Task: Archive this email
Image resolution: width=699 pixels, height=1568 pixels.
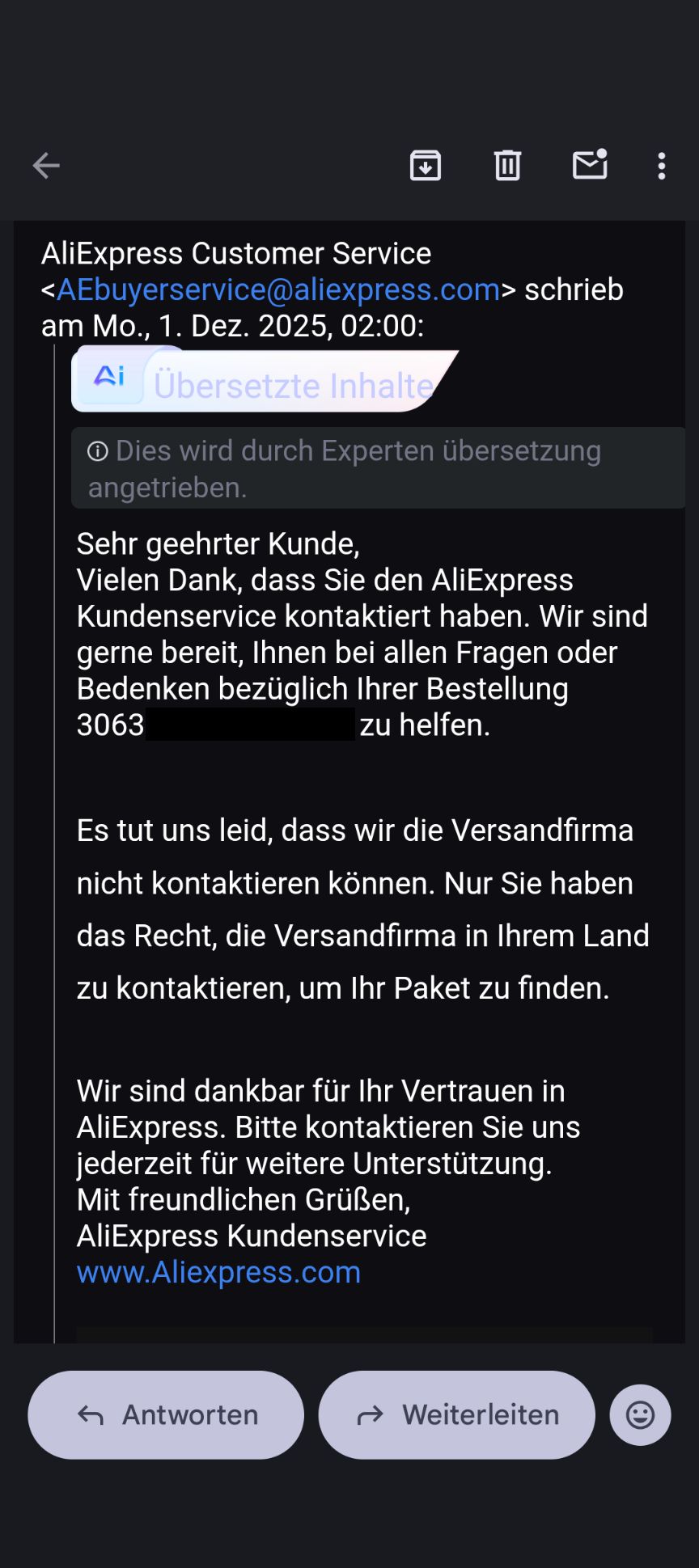Action: pyautogui.click(x=426, y=166)
